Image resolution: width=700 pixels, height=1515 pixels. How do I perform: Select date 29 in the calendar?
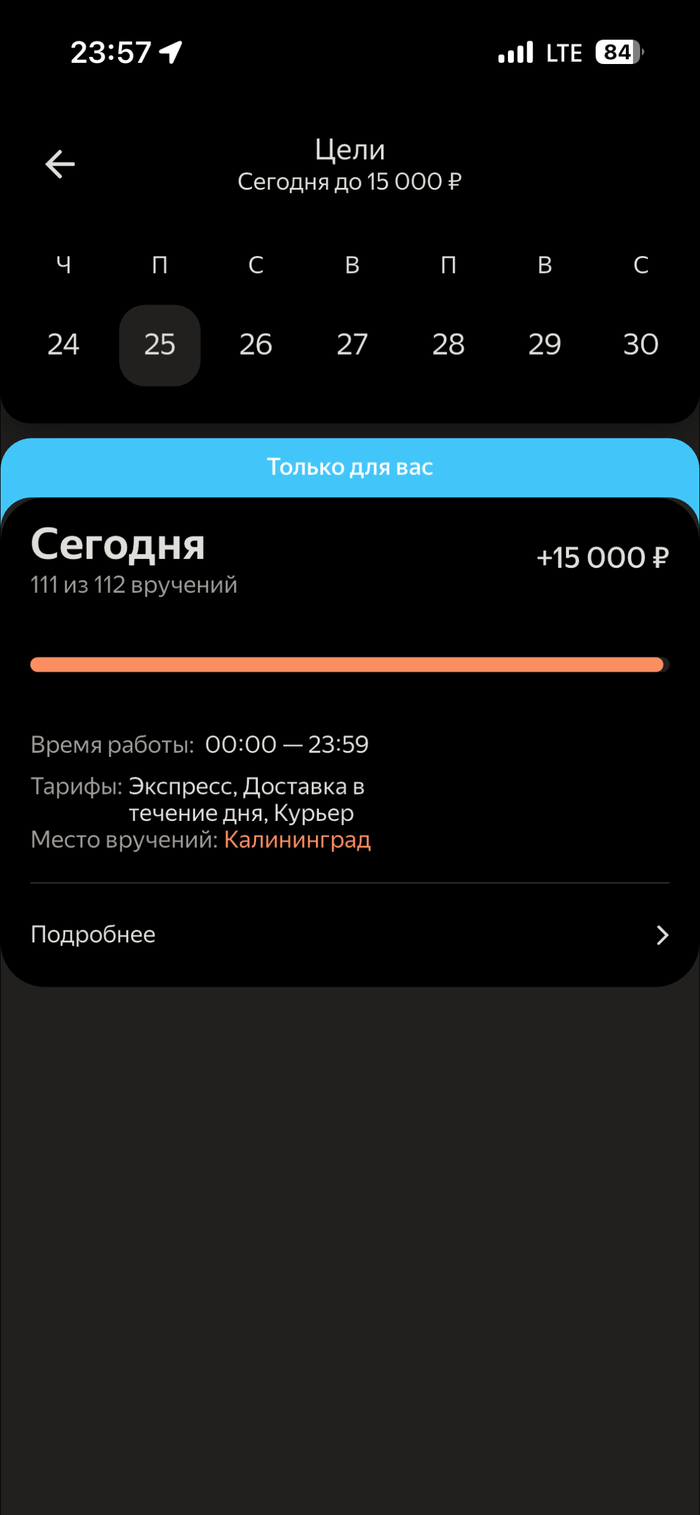(x=544, y=345)
